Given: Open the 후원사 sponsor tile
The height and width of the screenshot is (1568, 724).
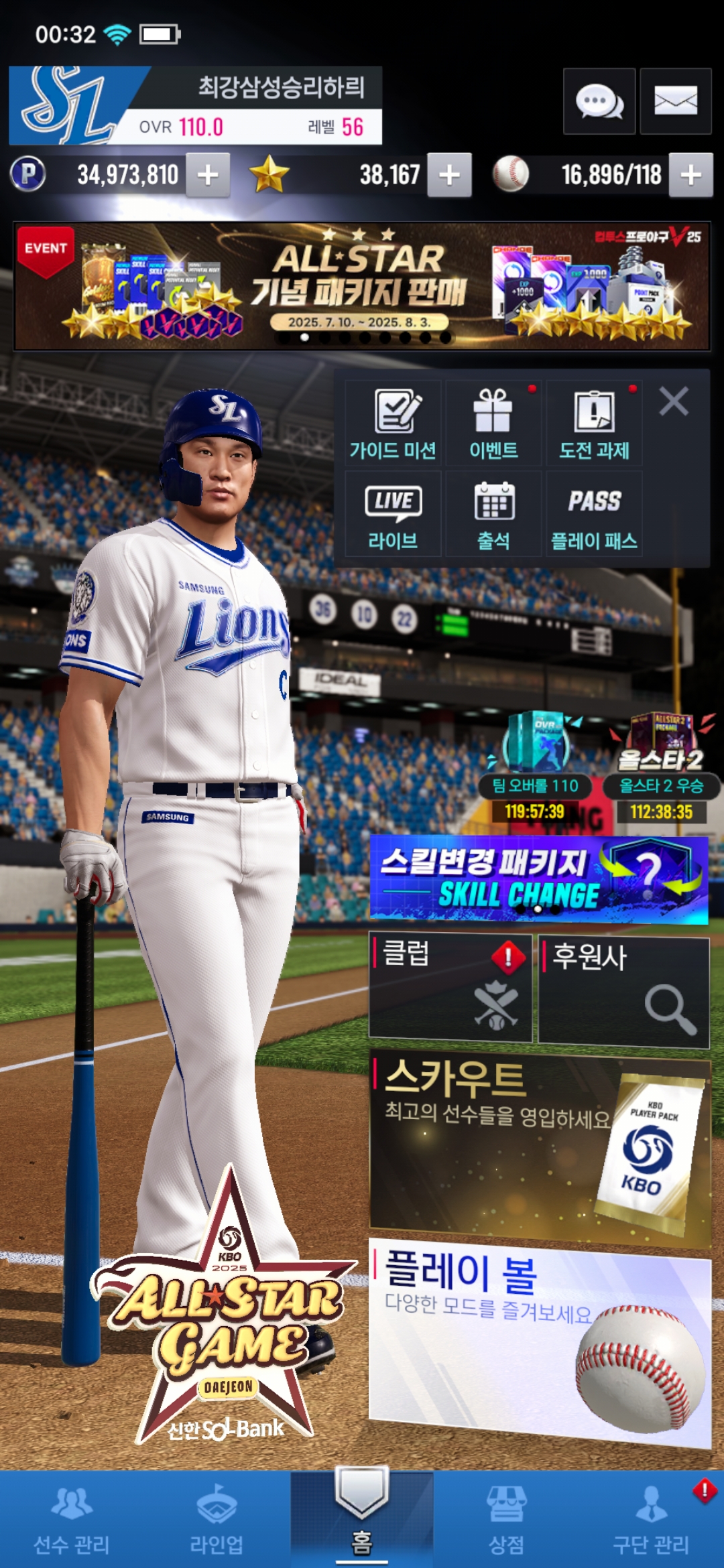Looking at the screenshot, I should coord(623,990).
